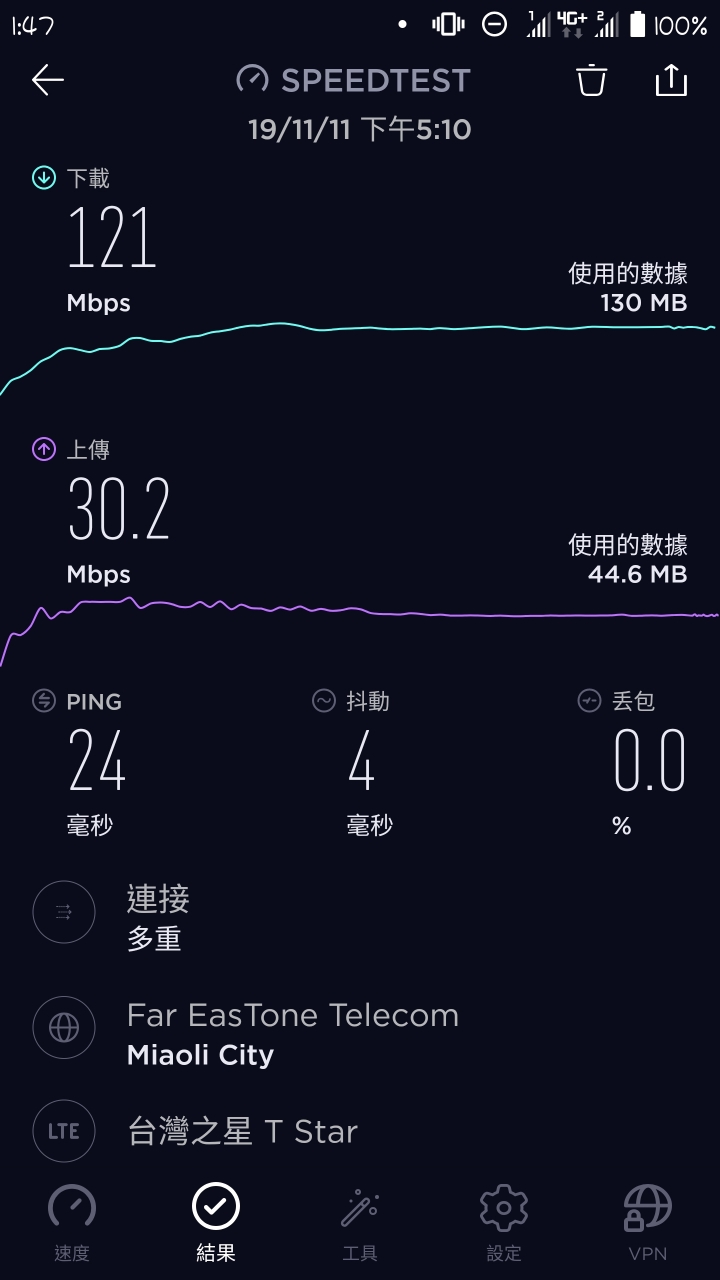Share this speed test result
Image resolution: width=720 pixels, height=1280 pixels.
(671, 80)
